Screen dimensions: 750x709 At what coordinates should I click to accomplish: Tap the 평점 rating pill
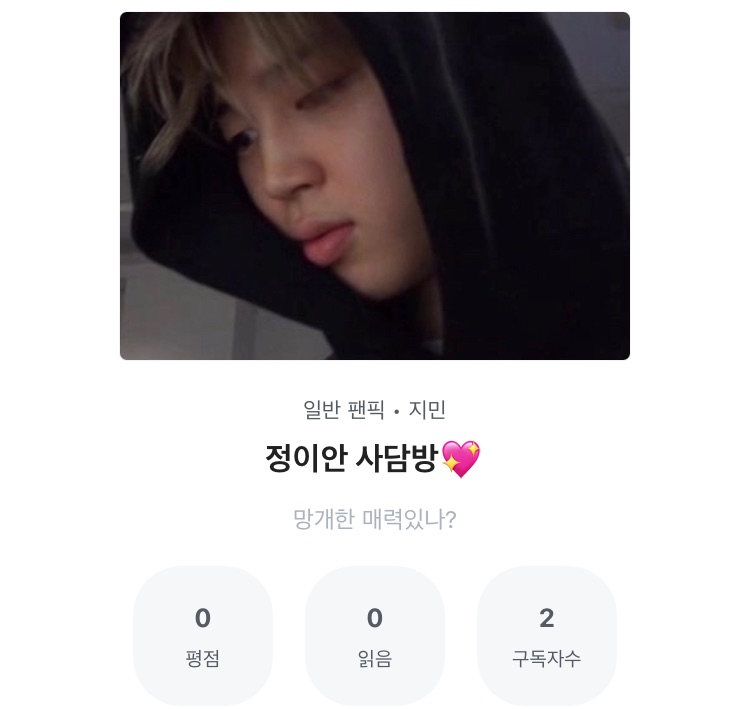click(x=203, y=636)
